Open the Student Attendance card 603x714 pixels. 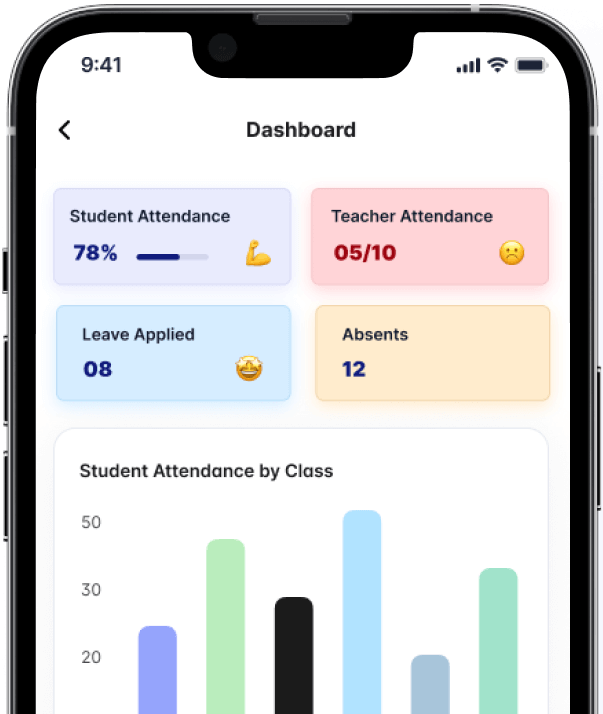(x=172, y=236)
